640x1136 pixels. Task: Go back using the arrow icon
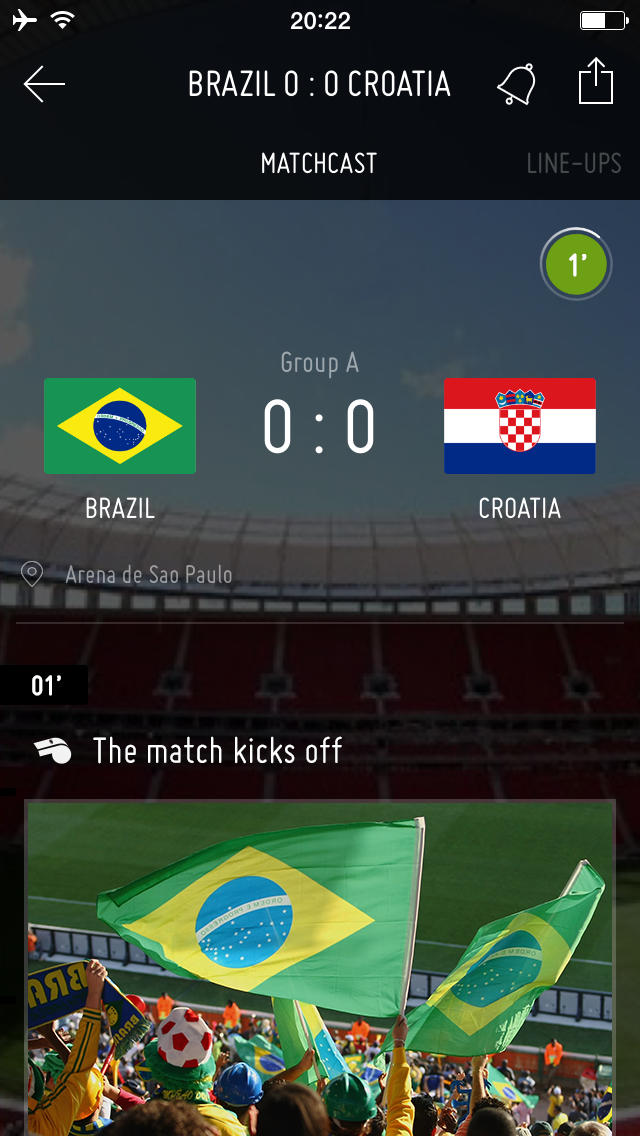coord(44,84)
